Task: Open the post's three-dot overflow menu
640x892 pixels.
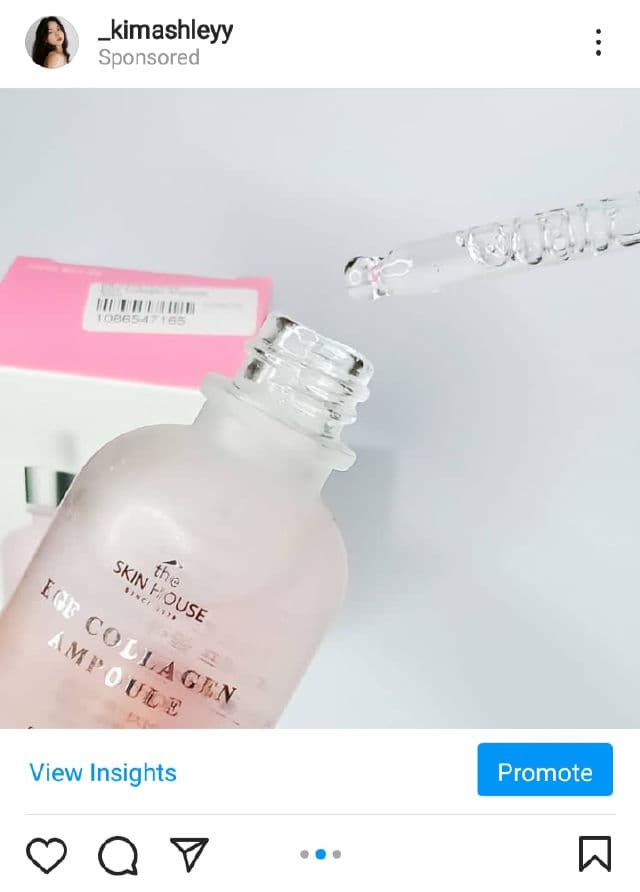Action: (x=598, y=42)
